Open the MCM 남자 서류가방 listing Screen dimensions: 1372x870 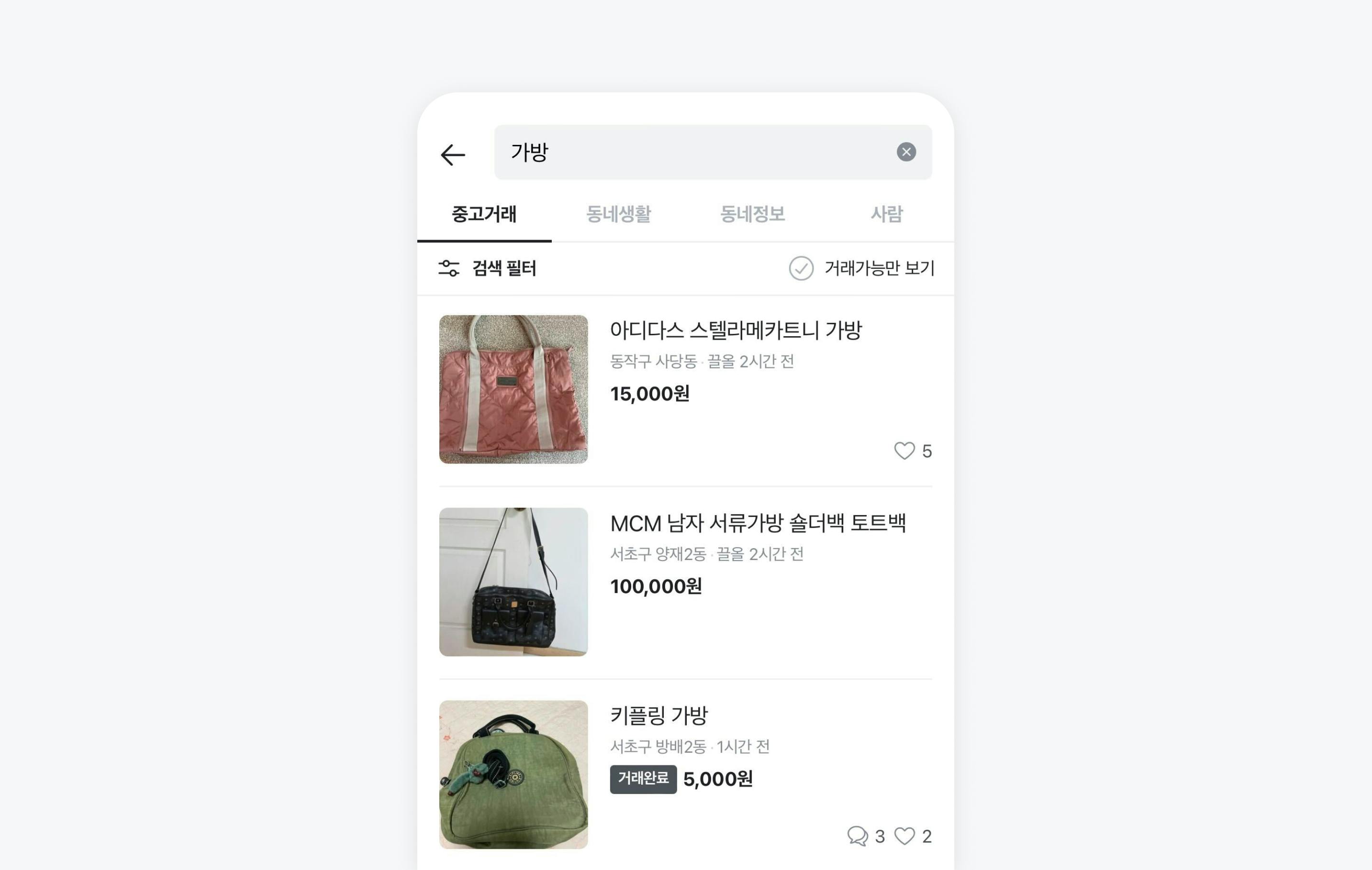point(757,523)
